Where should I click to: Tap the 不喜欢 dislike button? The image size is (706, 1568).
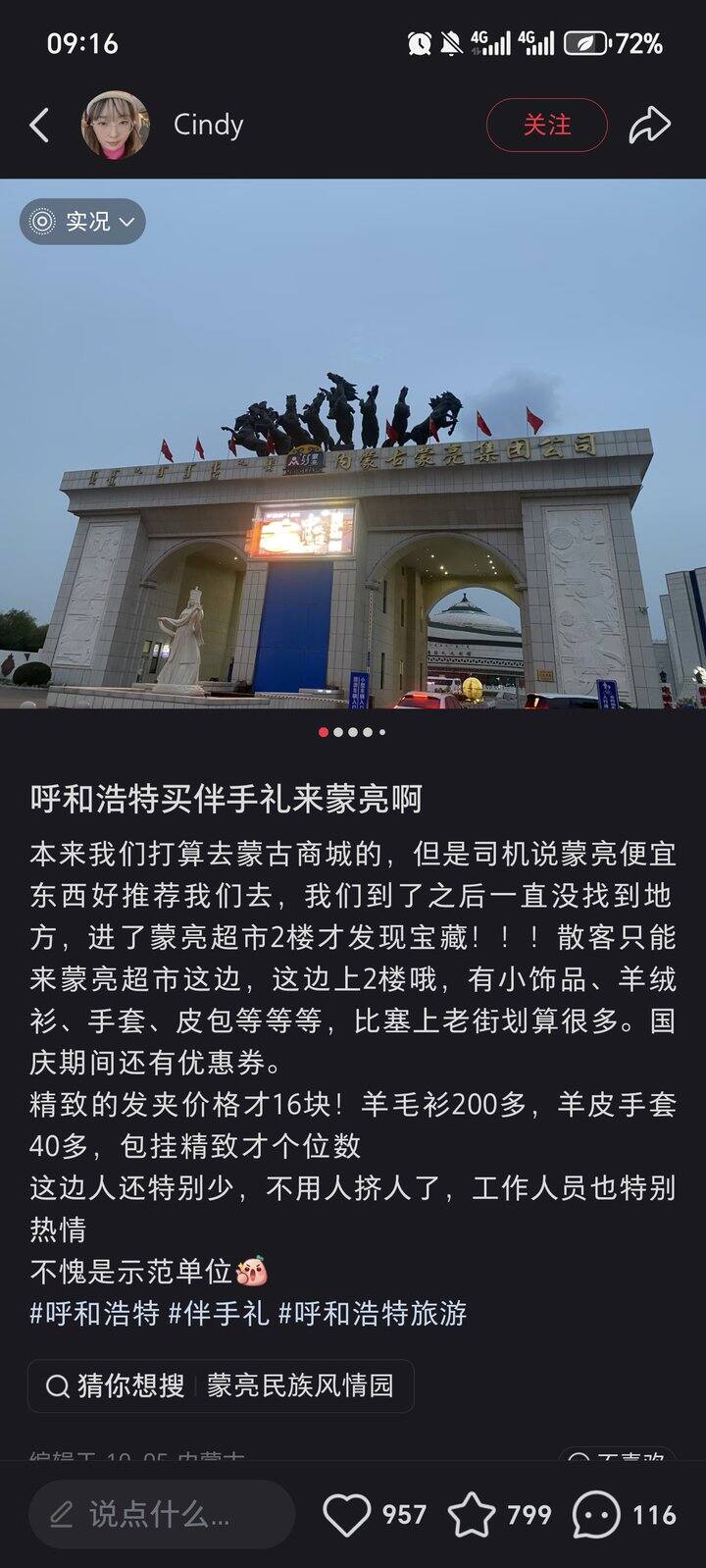point(618,1456)
